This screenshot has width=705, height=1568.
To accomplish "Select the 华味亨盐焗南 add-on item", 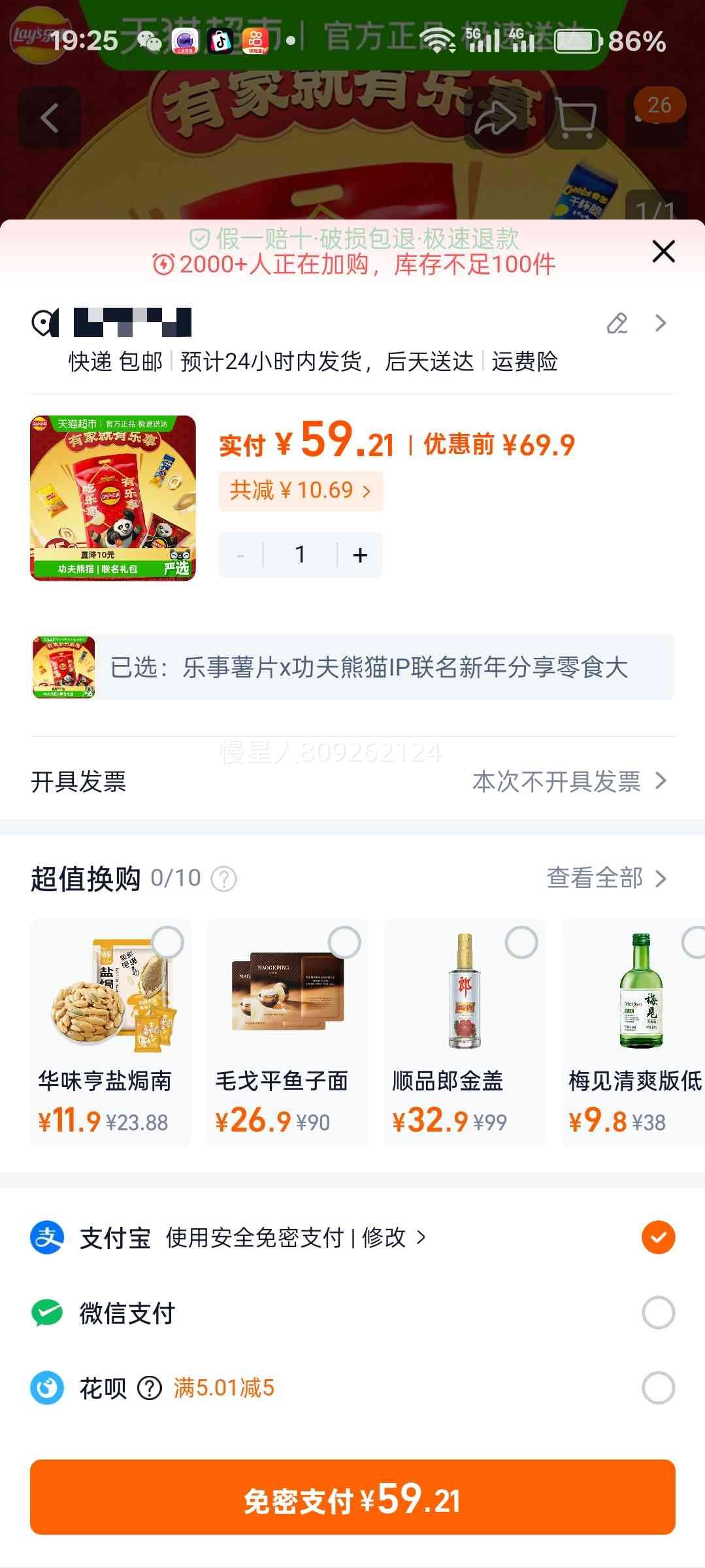I will [x=168, y=942].
